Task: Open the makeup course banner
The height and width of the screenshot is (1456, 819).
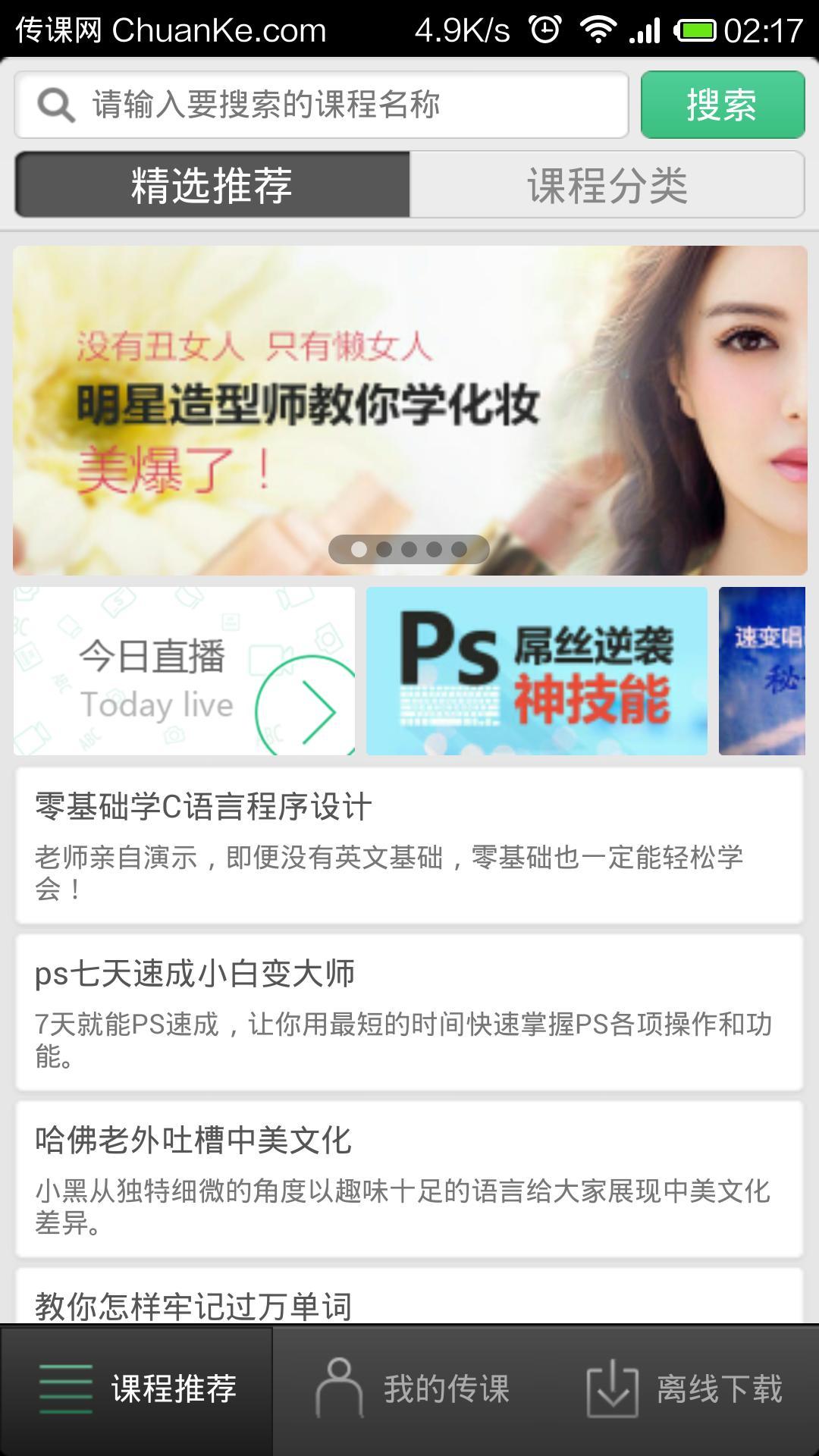Action: point(409,410)
